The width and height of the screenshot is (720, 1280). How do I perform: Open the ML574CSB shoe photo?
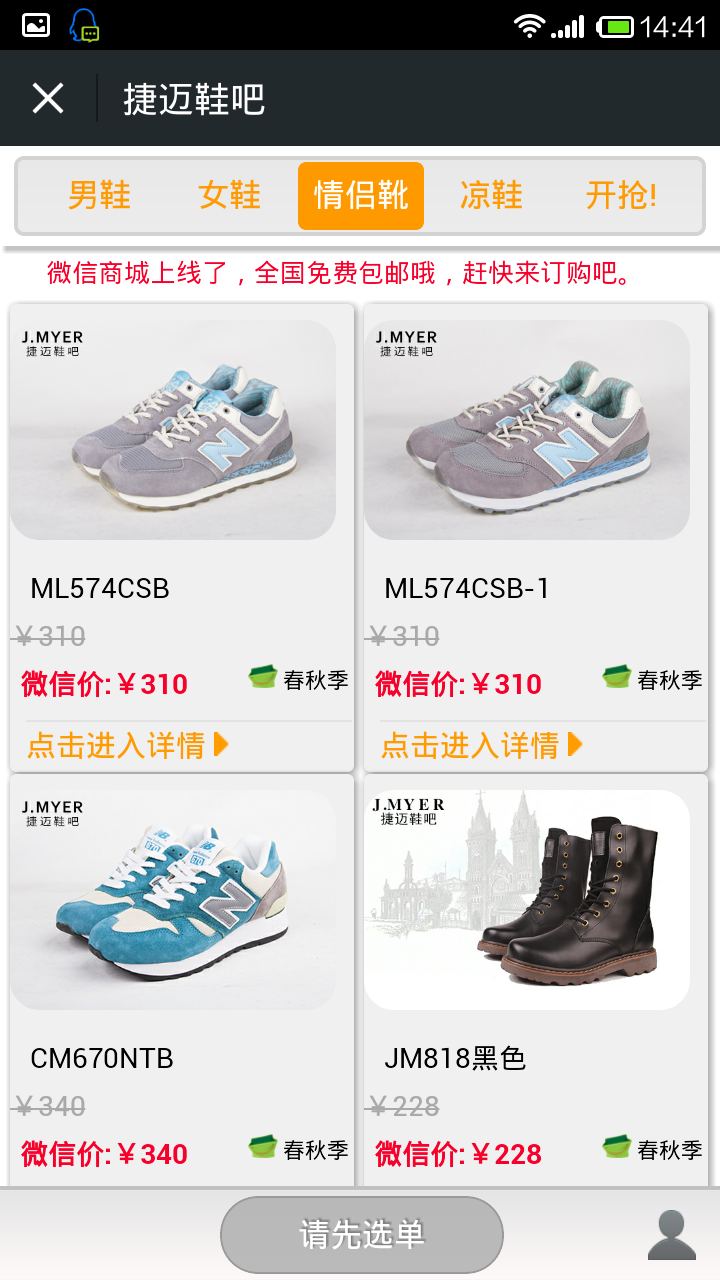[x=173, y=430]
